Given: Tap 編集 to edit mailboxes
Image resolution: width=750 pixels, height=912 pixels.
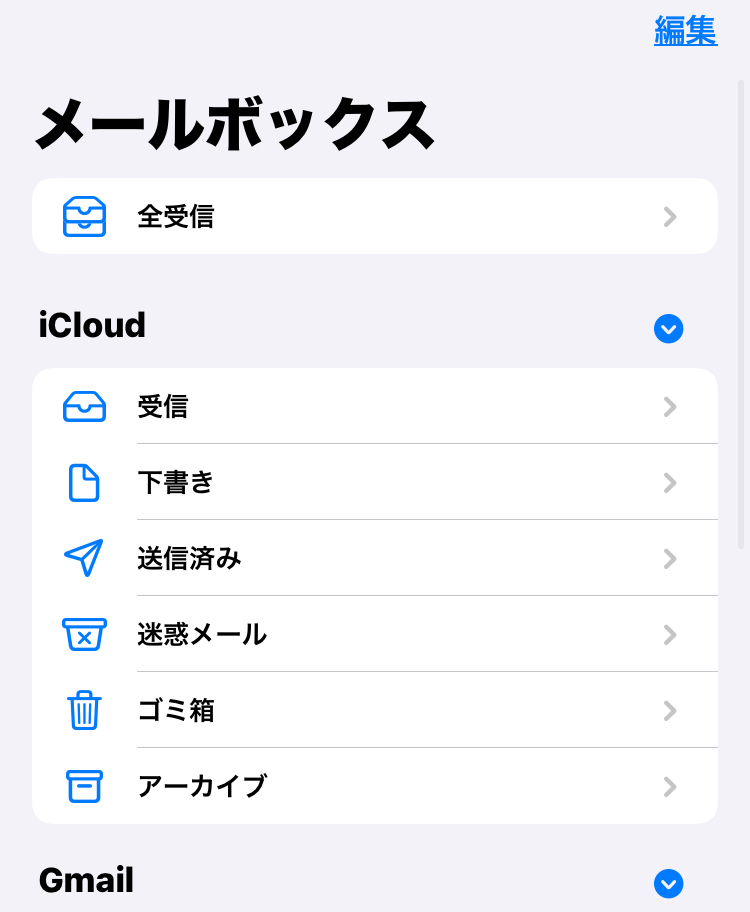Looking at the screenshot, I should (x=685, y=31).
